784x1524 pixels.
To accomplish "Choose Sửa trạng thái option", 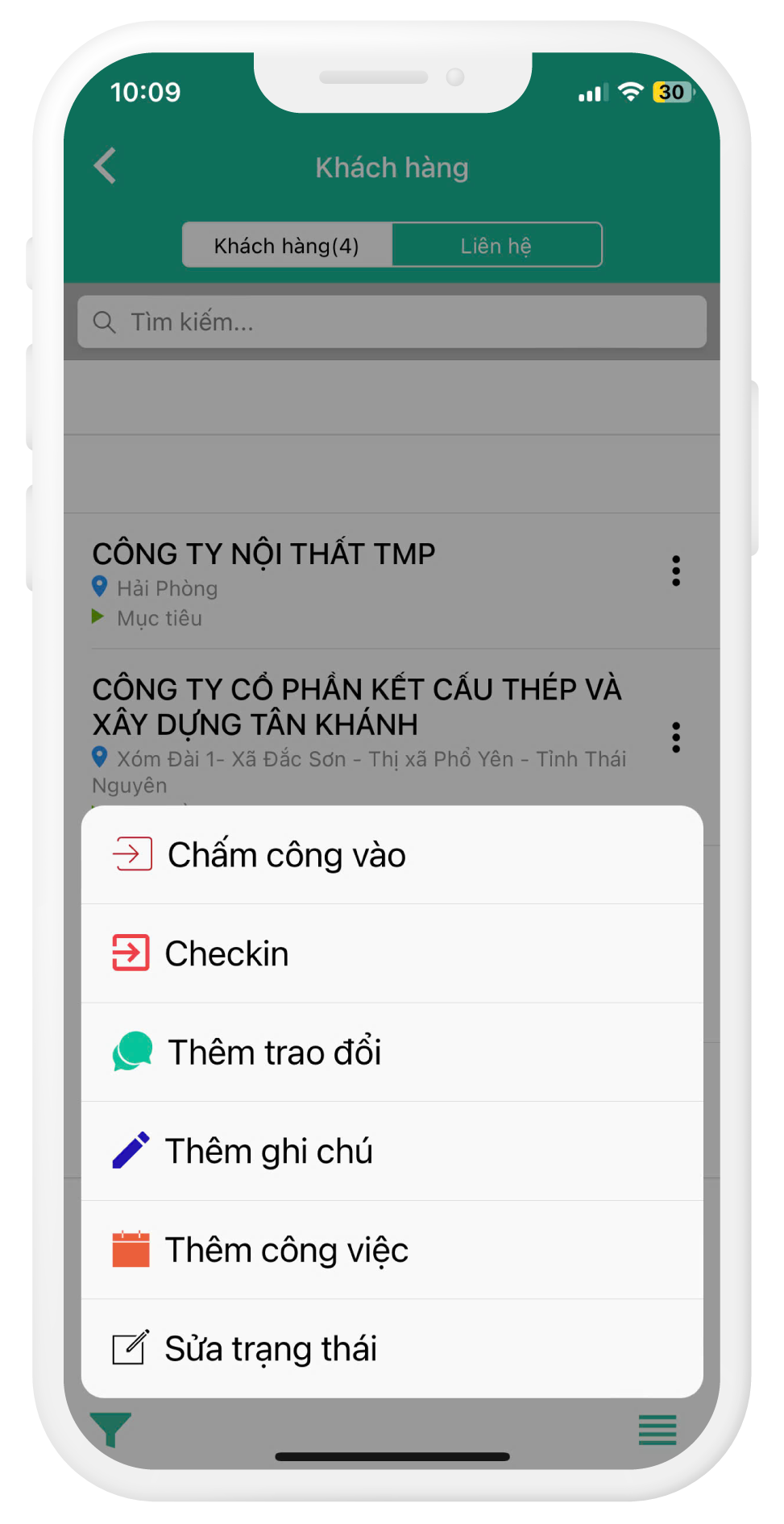I will (392, 1348).
